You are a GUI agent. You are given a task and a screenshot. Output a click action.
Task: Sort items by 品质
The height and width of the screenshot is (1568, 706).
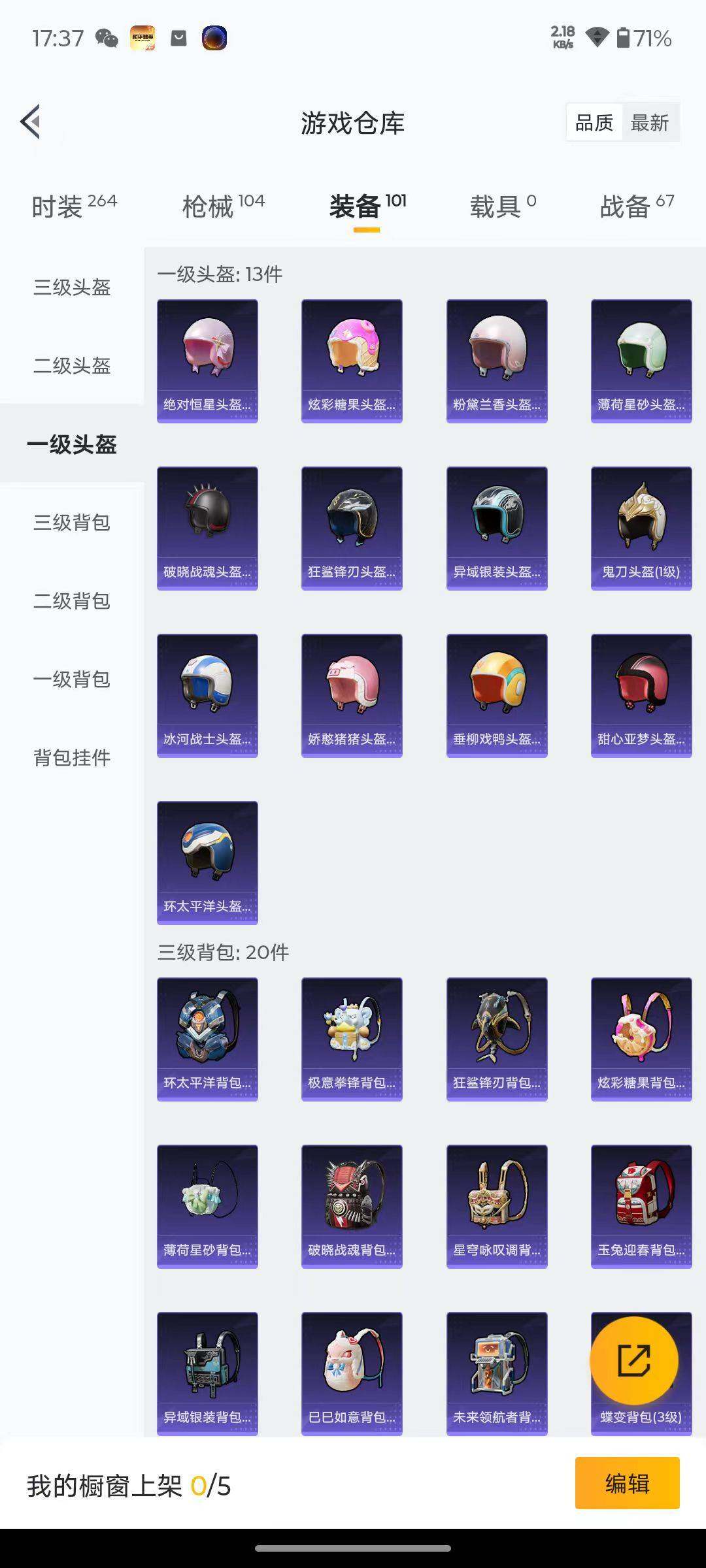pos(594,123)
